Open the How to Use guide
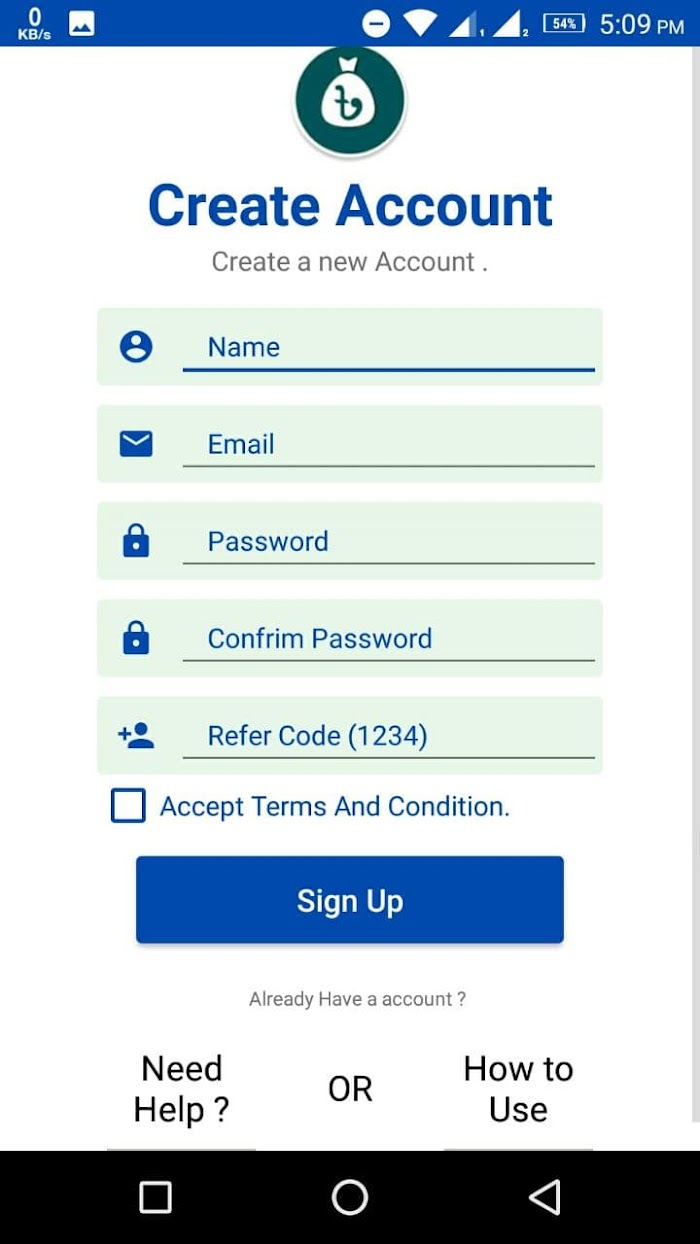The height and width of the screenshot is (1244, 700). pos(518,1089)
